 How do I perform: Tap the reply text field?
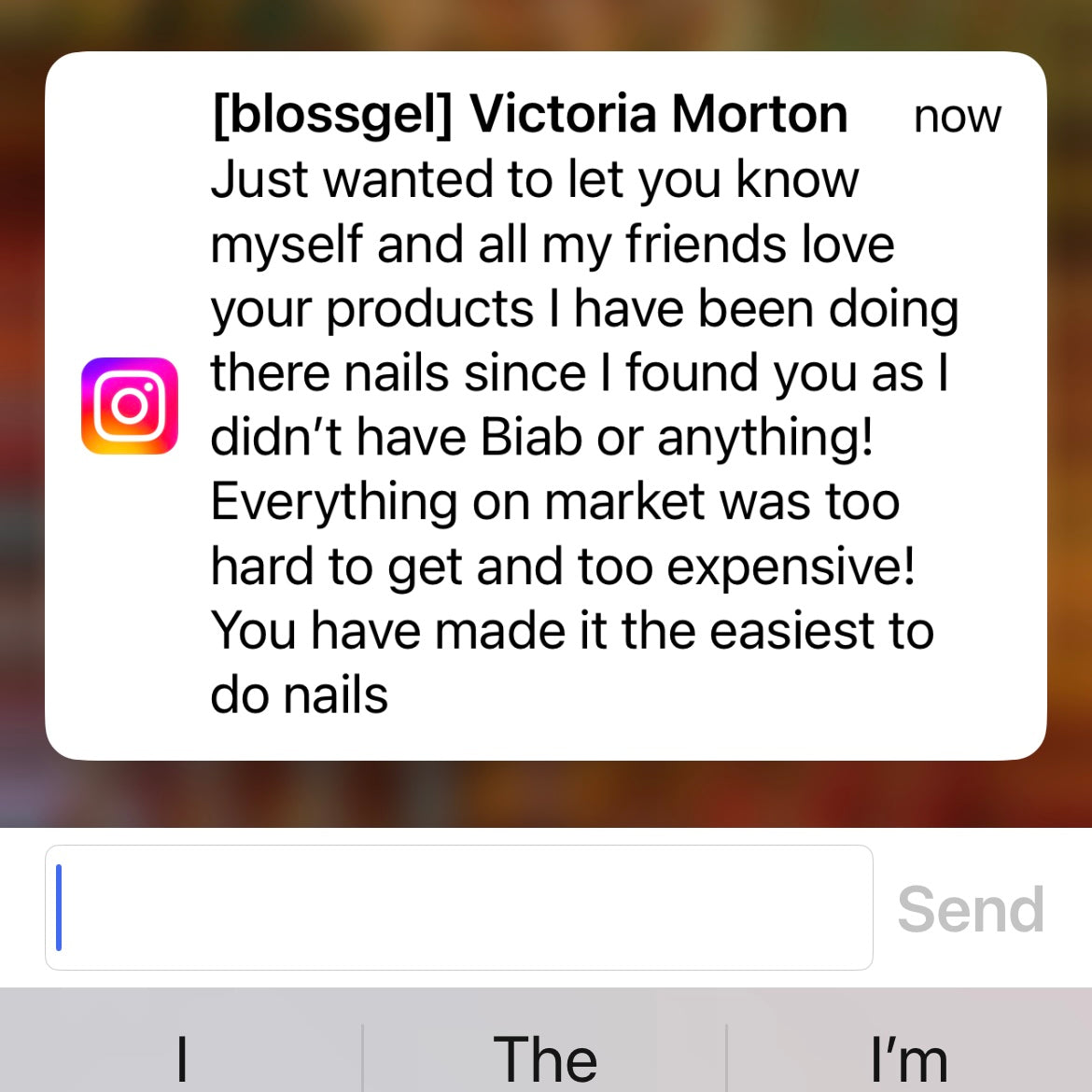tap(458, 907)
